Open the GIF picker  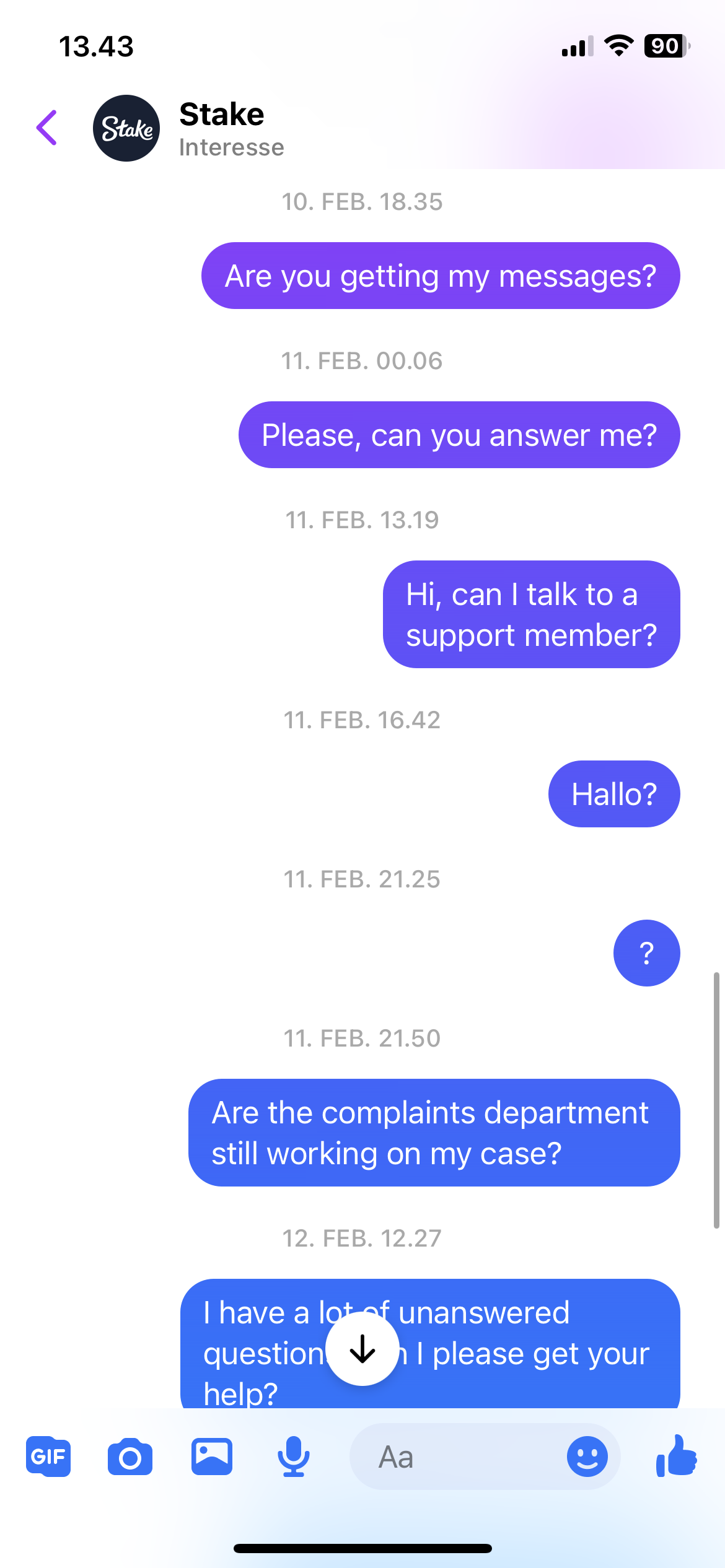[48, 1457]
